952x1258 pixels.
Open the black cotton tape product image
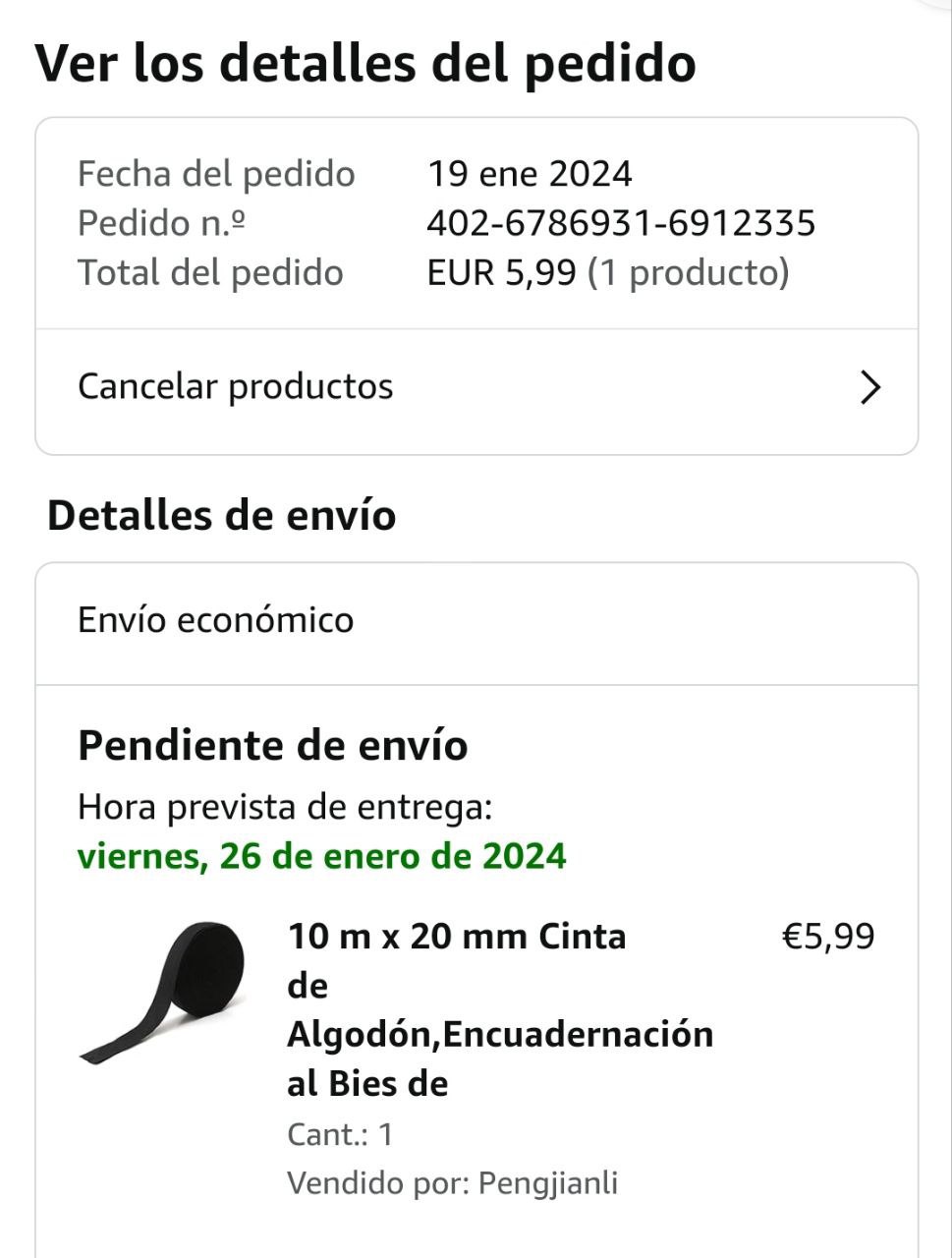click(x=163, y=993)
